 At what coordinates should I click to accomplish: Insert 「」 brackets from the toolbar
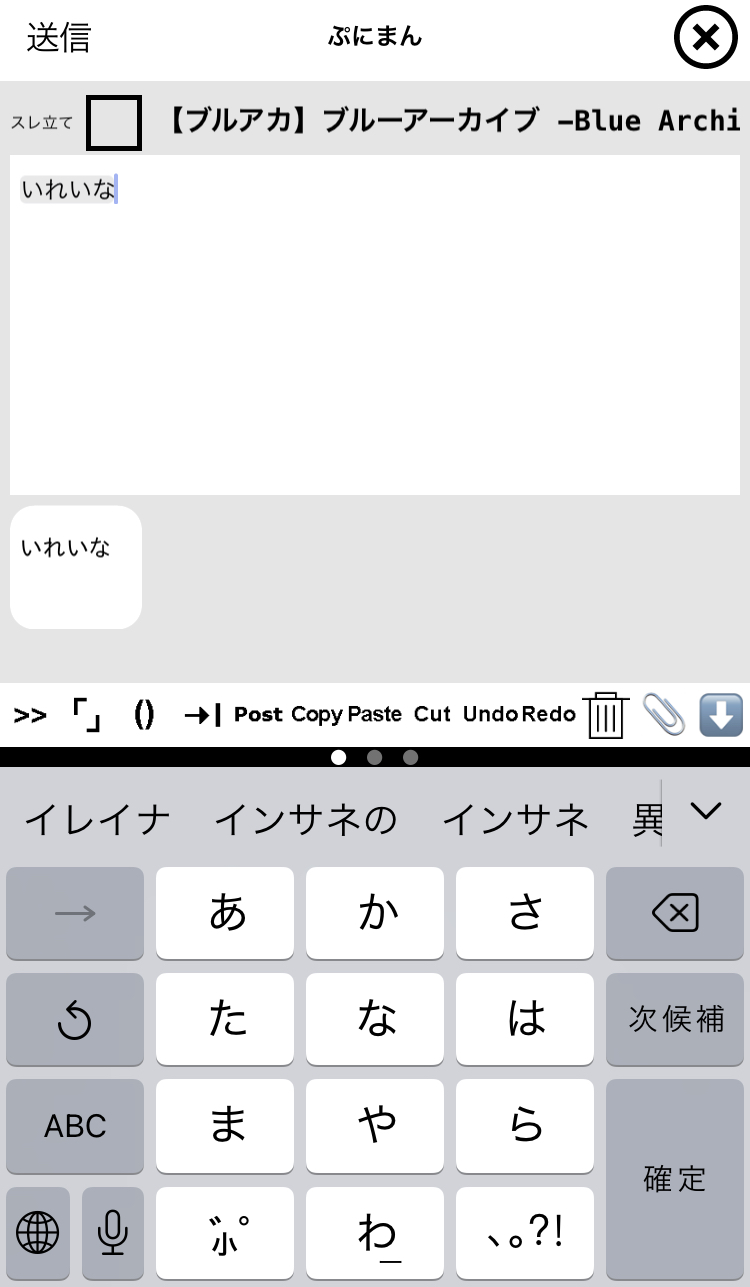click(87, 715)
